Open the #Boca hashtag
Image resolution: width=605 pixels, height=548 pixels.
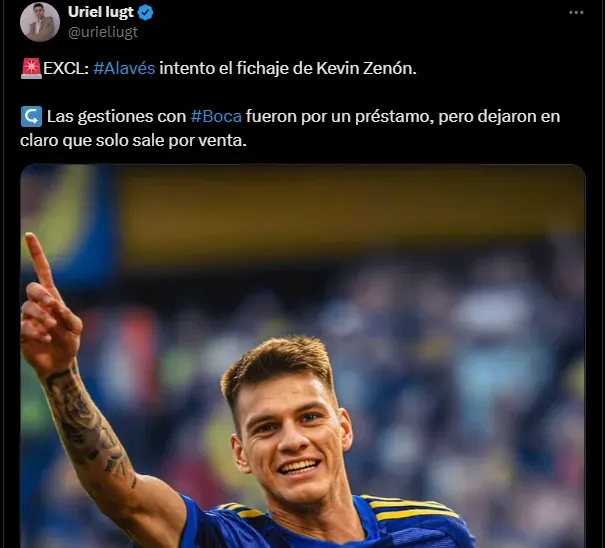216,116
